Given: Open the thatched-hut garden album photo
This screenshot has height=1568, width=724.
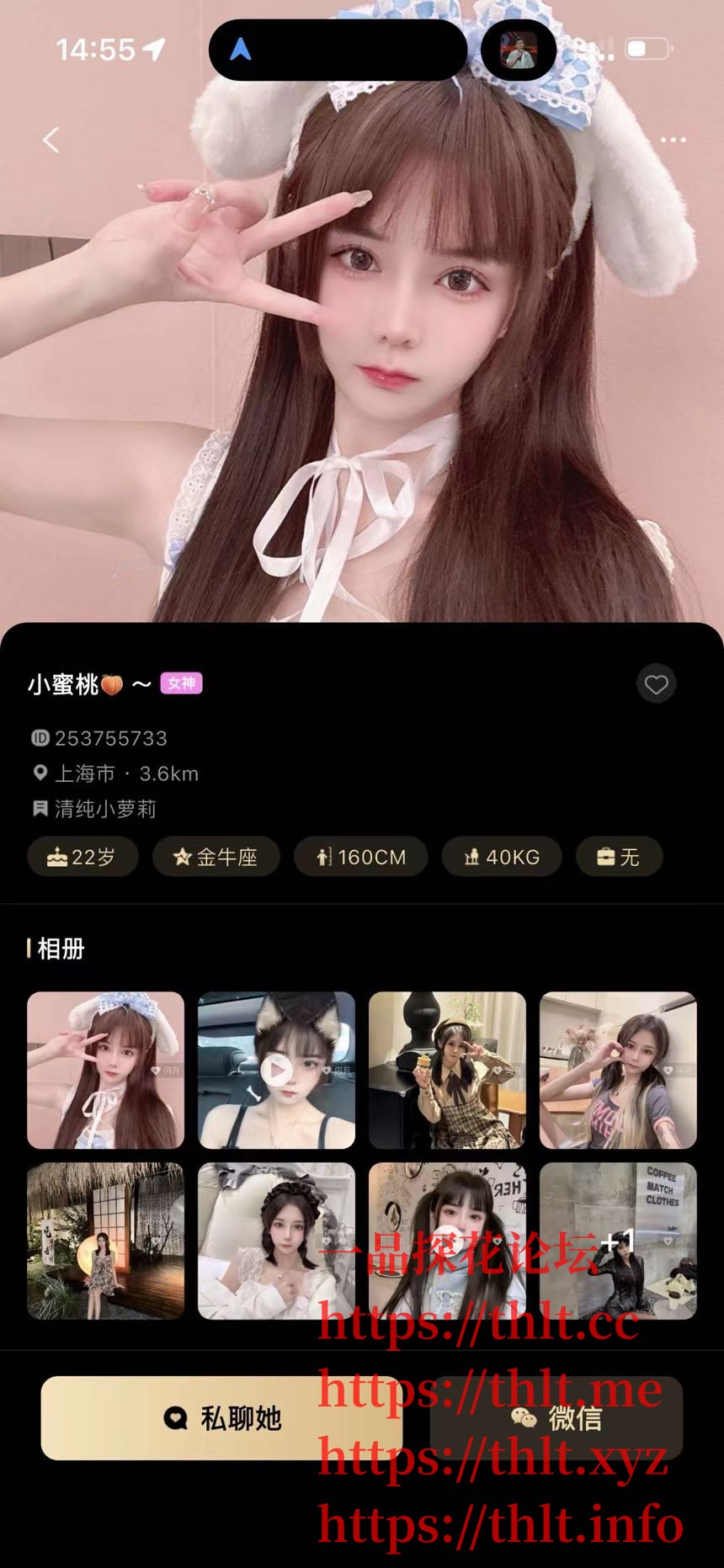Looking at the screenshot, I should (105, 1241).
